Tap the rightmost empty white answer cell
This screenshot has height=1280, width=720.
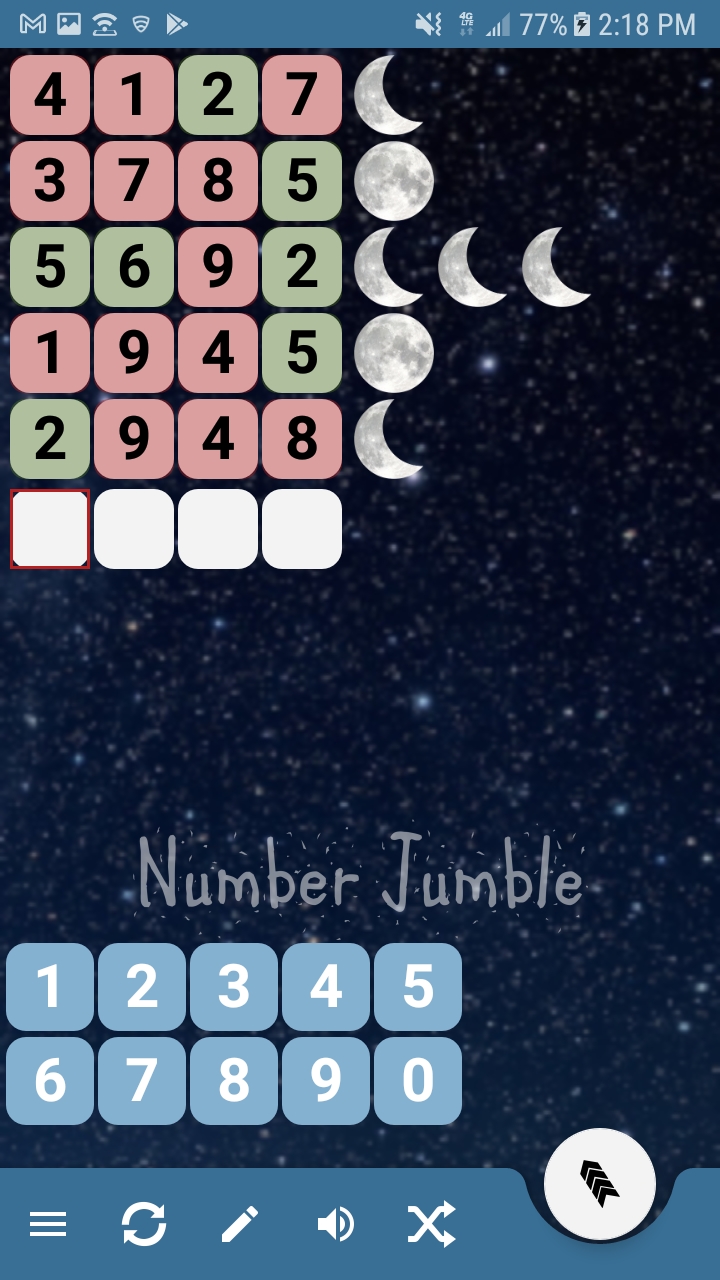pos(301,529)
